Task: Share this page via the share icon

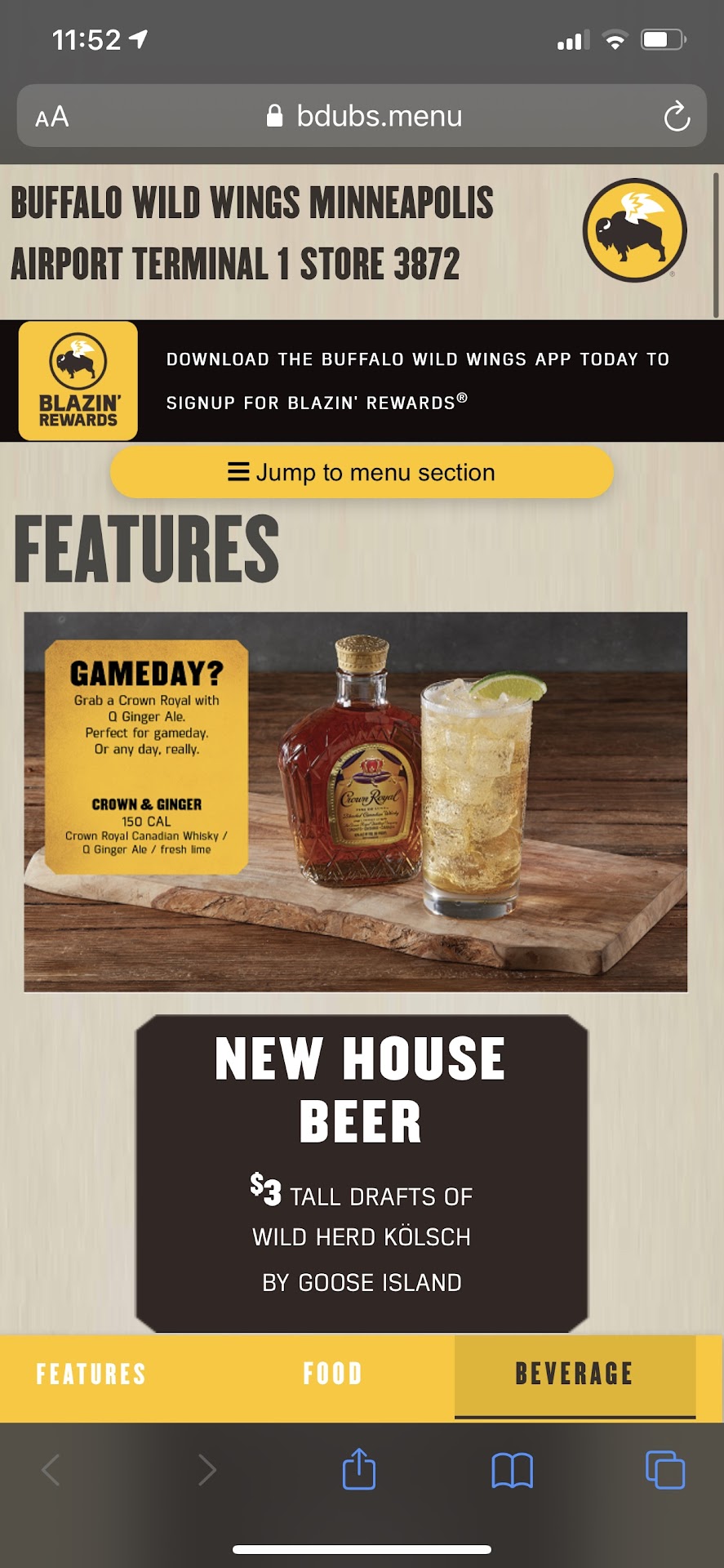Action: (x=359, y=1470)
